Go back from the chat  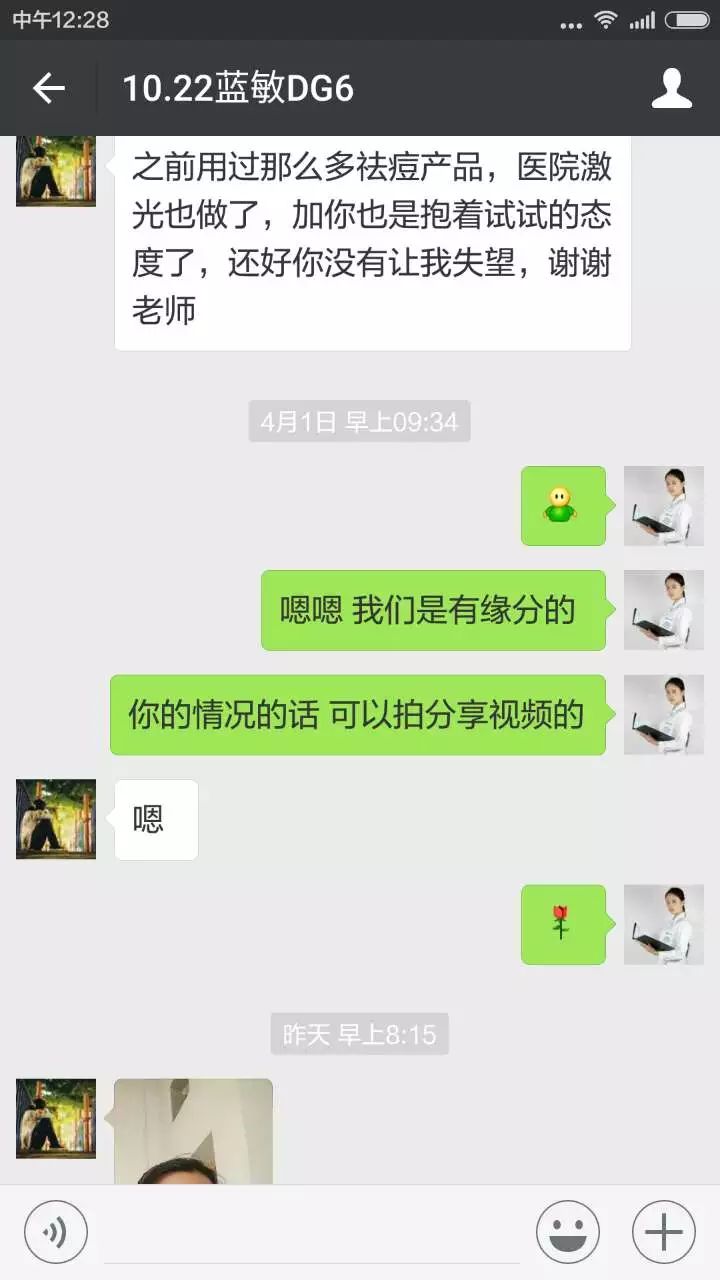(x=48, y=89)
